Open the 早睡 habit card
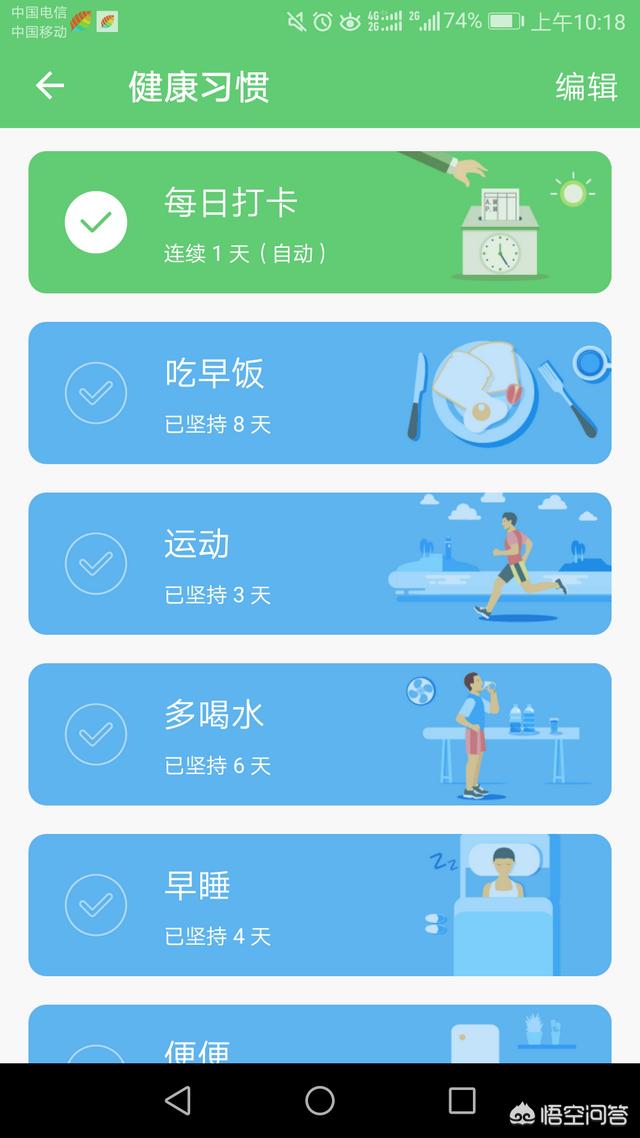This screenshot has width=640, height=1138. point(320,905)
